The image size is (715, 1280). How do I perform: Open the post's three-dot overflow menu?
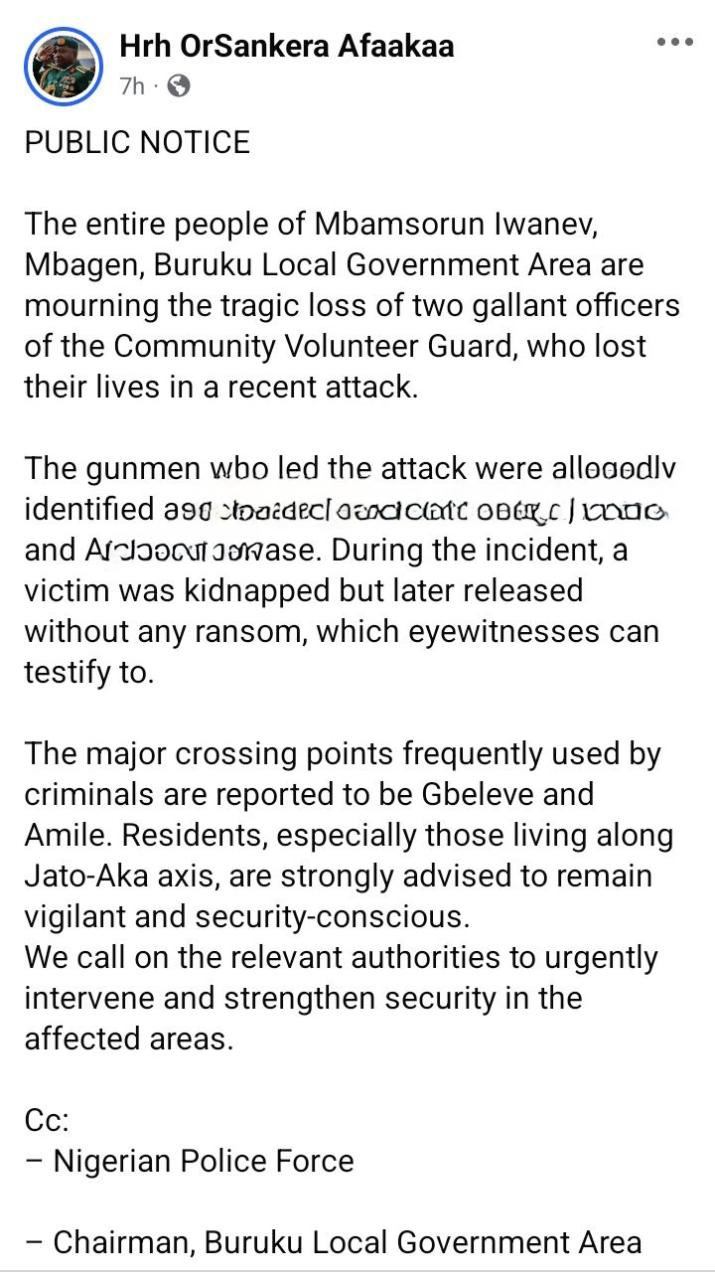pyautogui.click(x=675, y=42)
